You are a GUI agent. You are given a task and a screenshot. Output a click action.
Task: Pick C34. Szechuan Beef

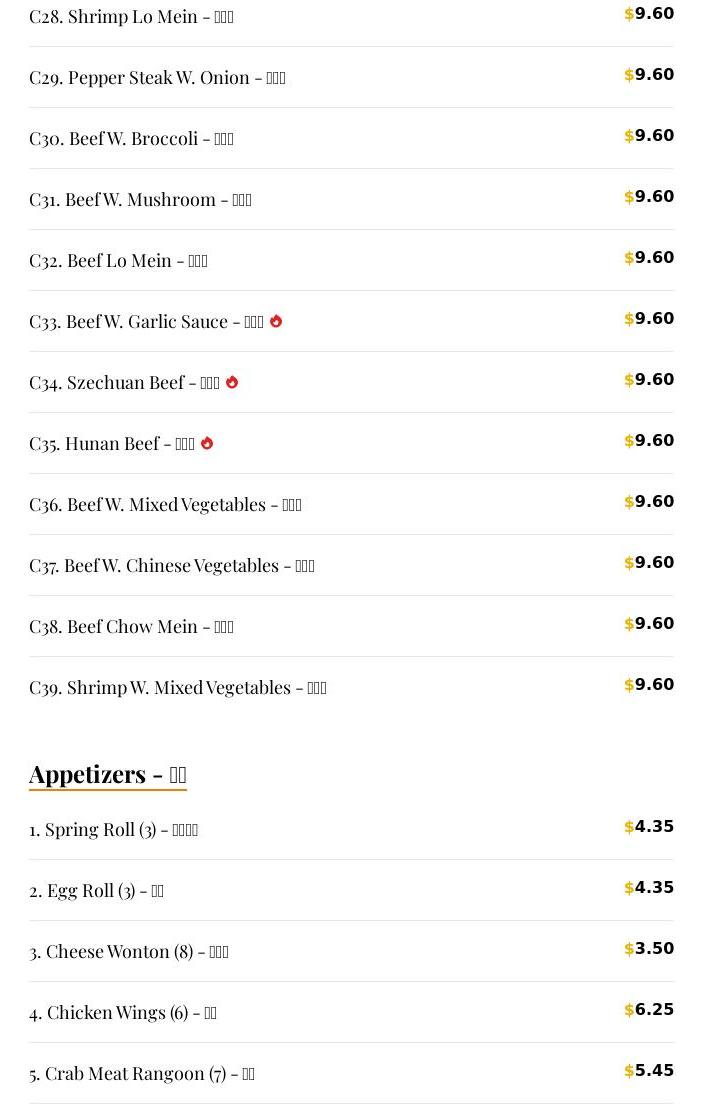pyautogui.click(x=124, y=383)
